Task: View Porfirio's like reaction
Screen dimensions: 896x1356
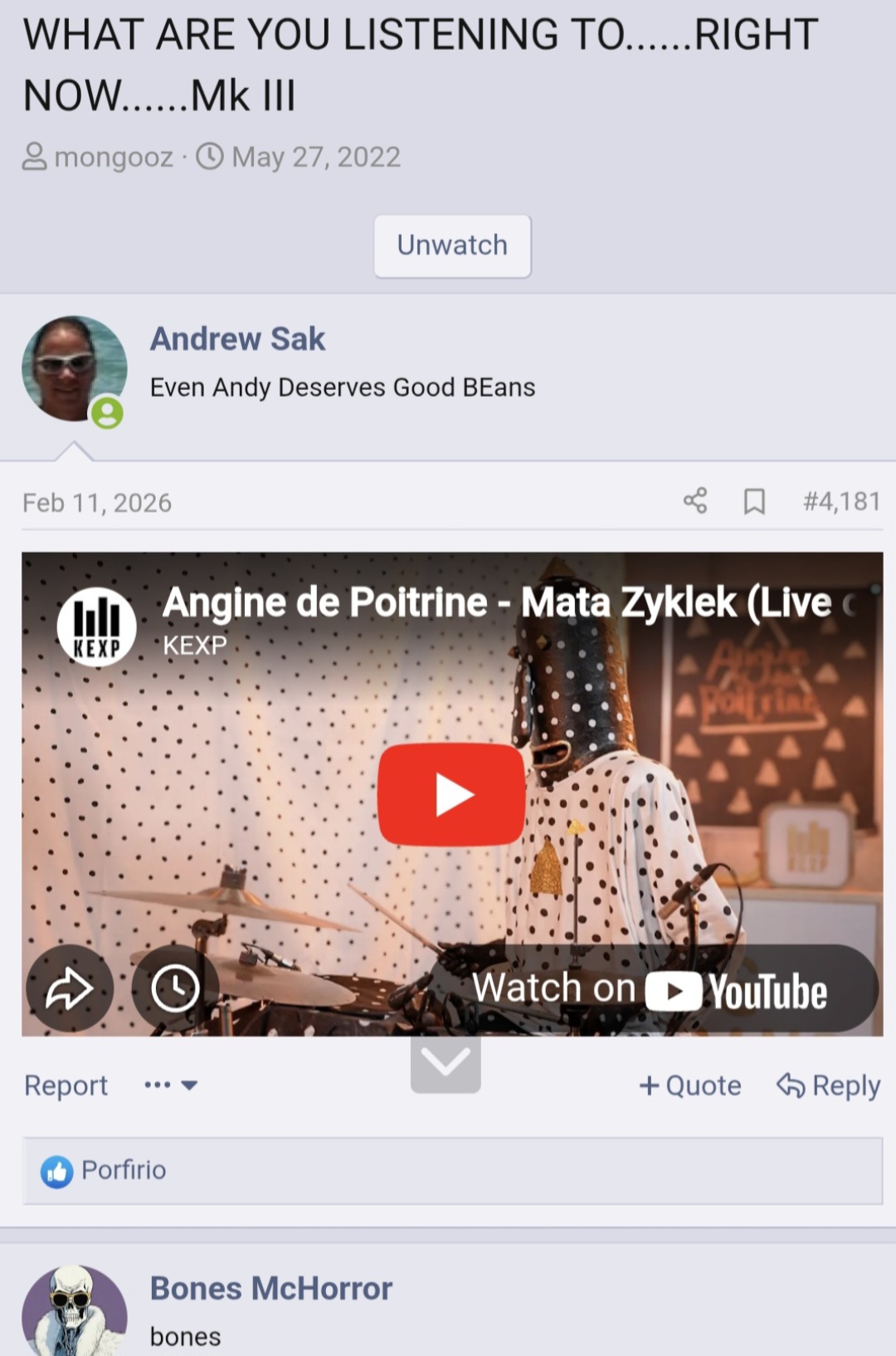Action: [x=123, y=1170]
